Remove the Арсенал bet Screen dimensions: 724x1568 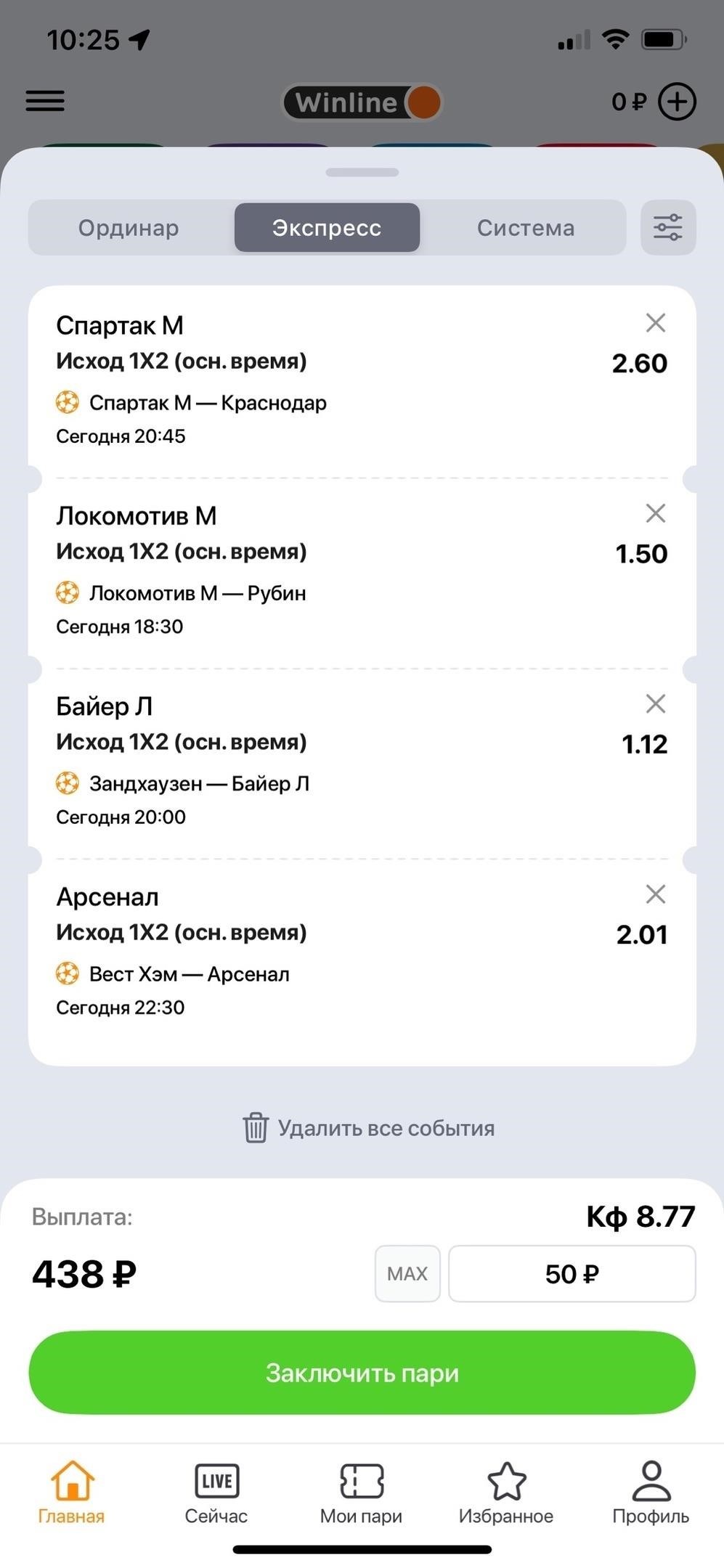[x=656, y=894]
